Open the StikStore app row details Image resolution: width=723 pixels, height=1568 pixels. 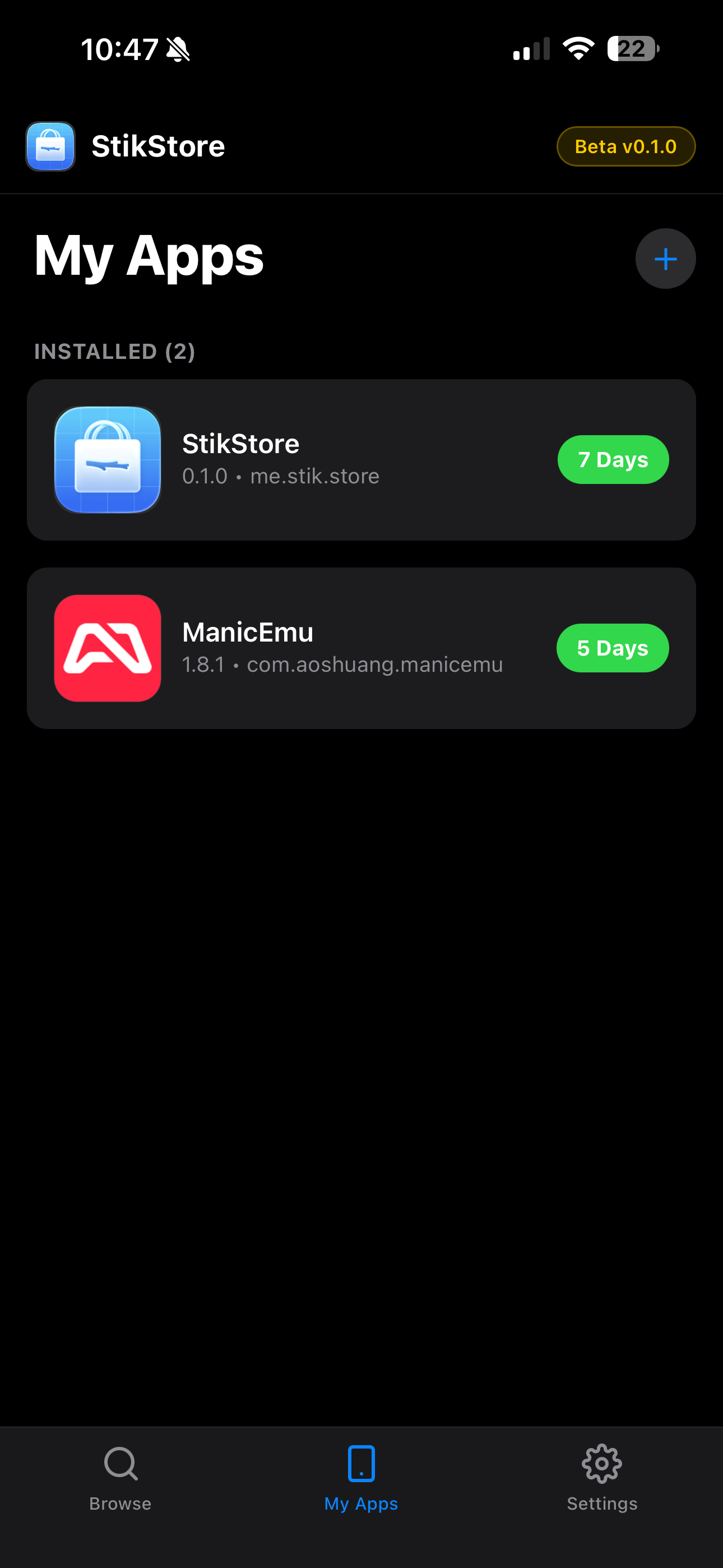point(361,459)
